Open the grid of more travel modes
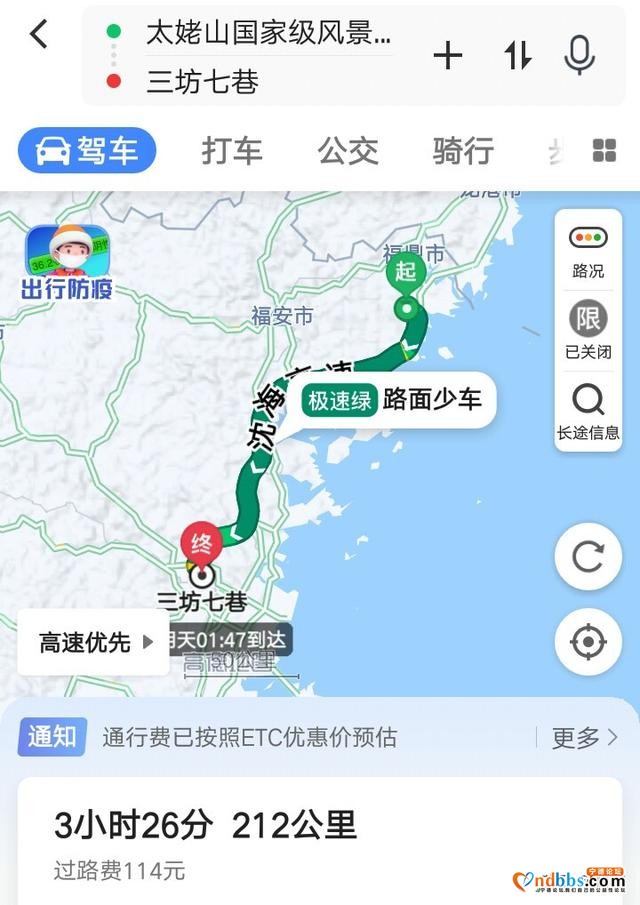The width and height of the screenshot is (640, 905). click(x=604, y=151)
